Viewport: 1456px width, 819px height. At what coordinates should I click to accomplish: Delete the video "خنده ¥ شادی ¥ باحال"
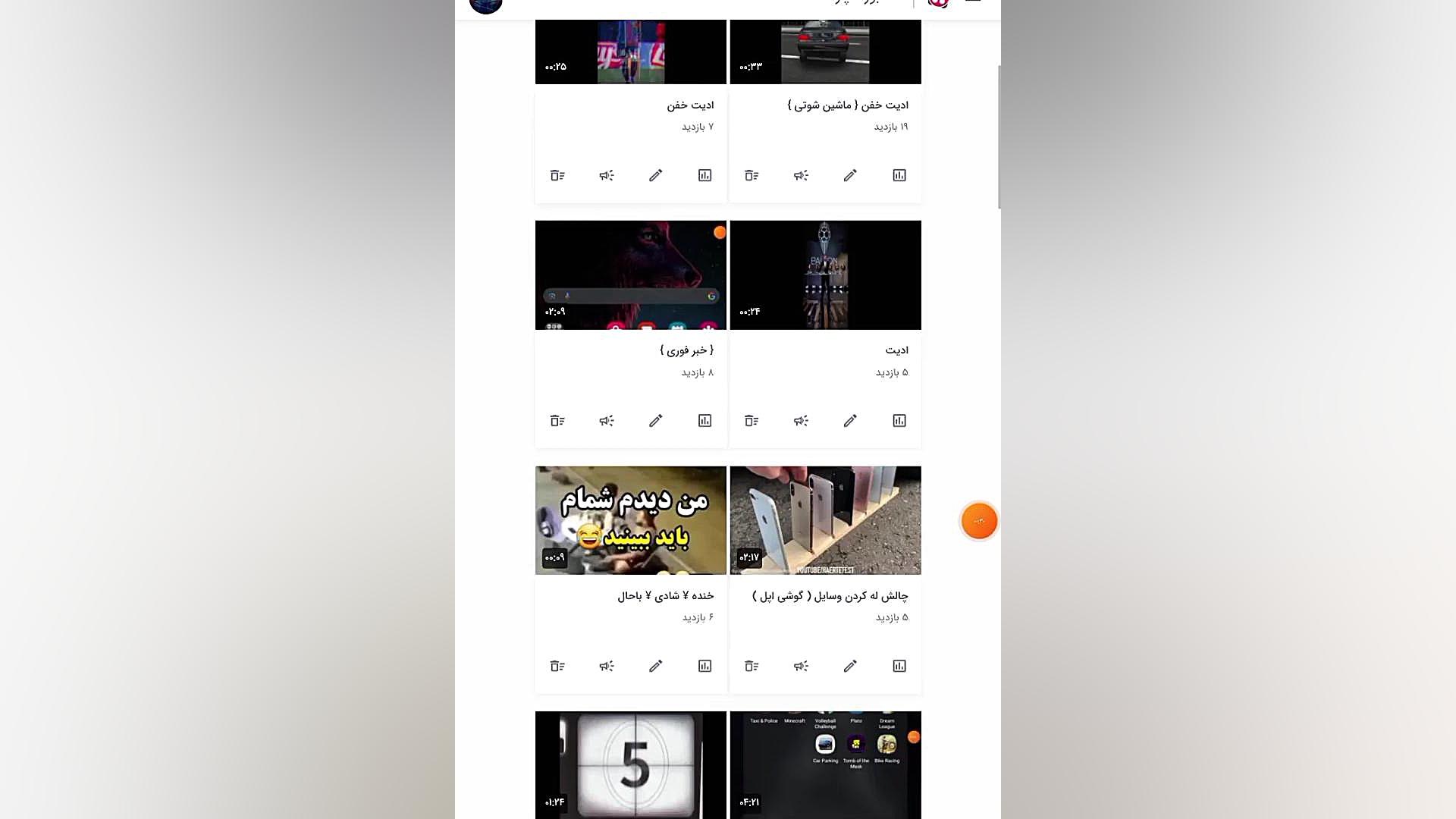click(557, 666)
